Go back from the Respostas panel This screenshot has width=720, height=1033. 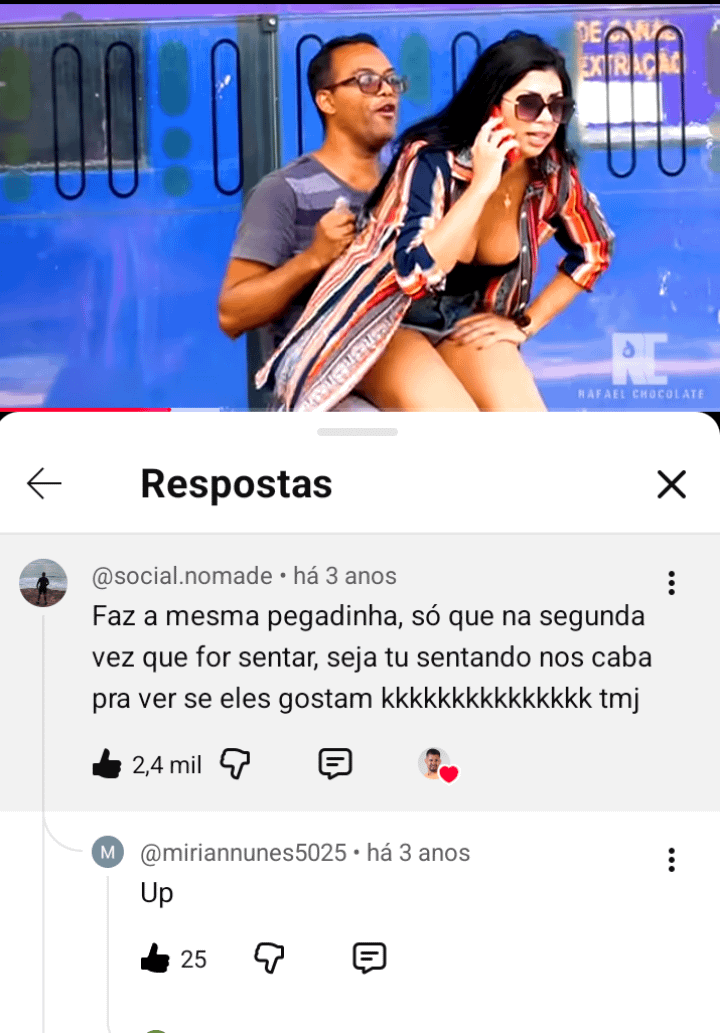coord(44,484)
